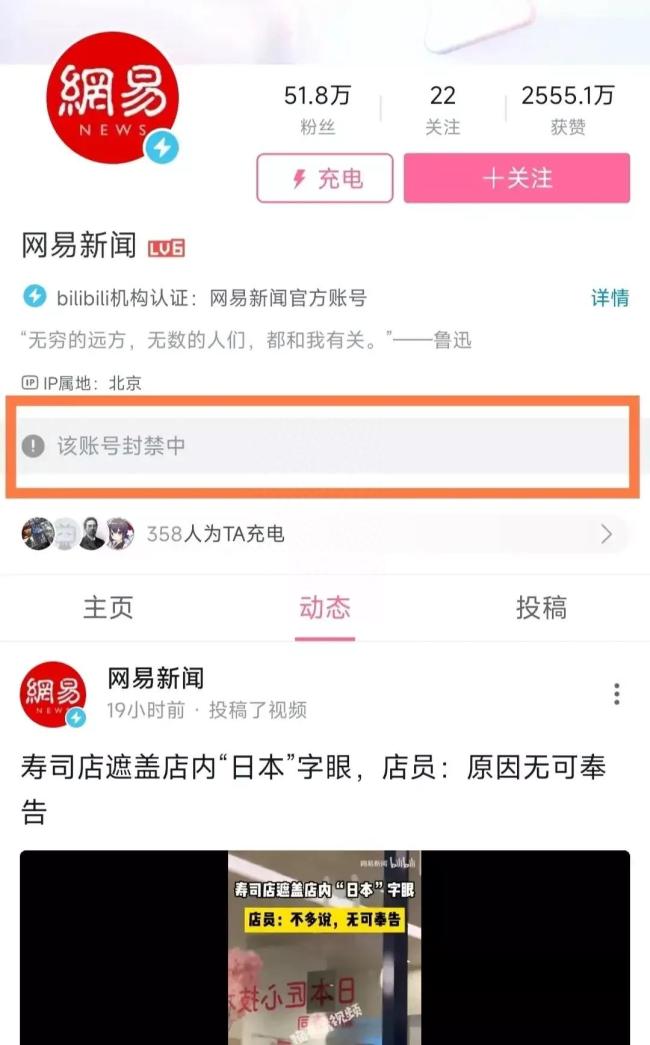Switch to the 投稿 tab
This screenshot has height=1045, width=650.
click(x=541, y=607)
